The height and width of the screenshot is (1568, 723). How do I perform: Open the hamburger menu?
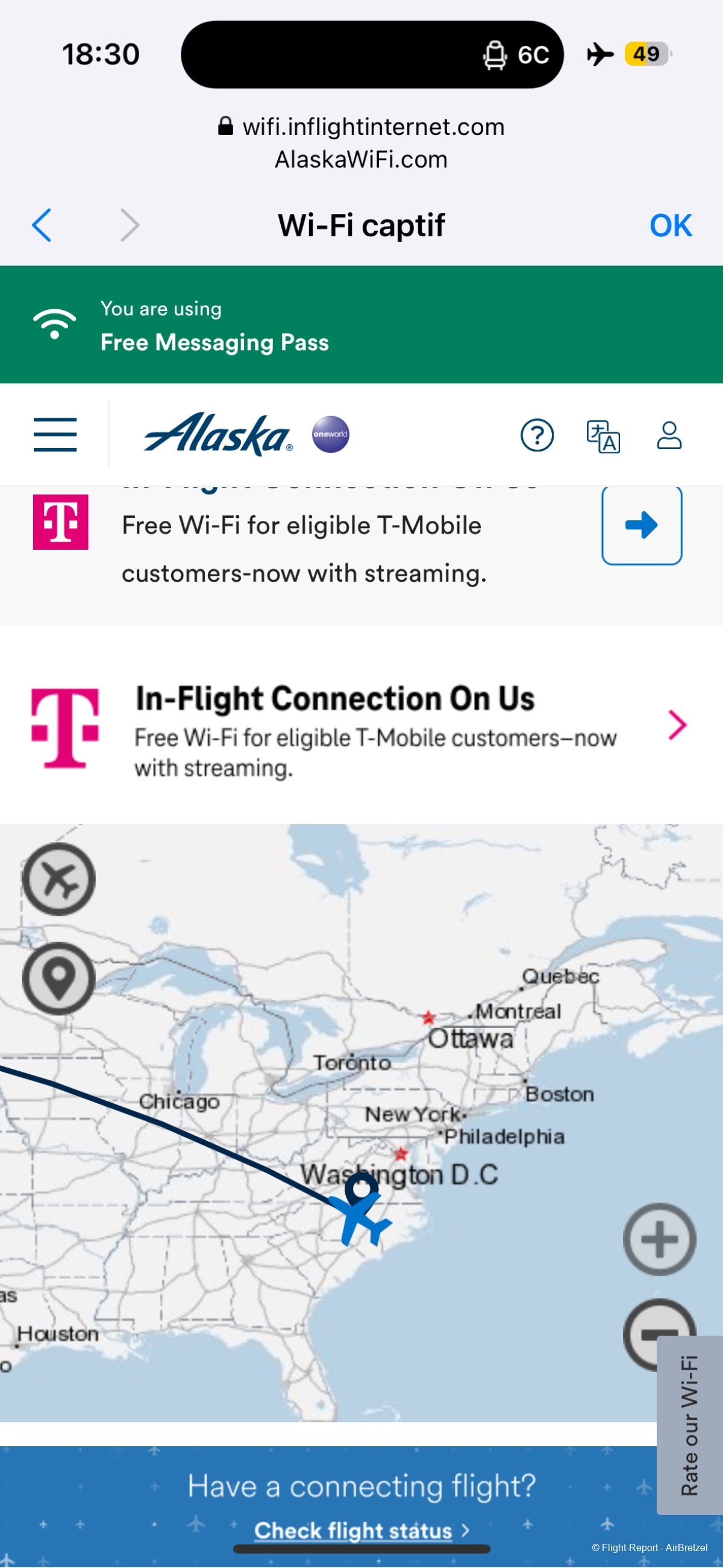(x=55, y=435)
